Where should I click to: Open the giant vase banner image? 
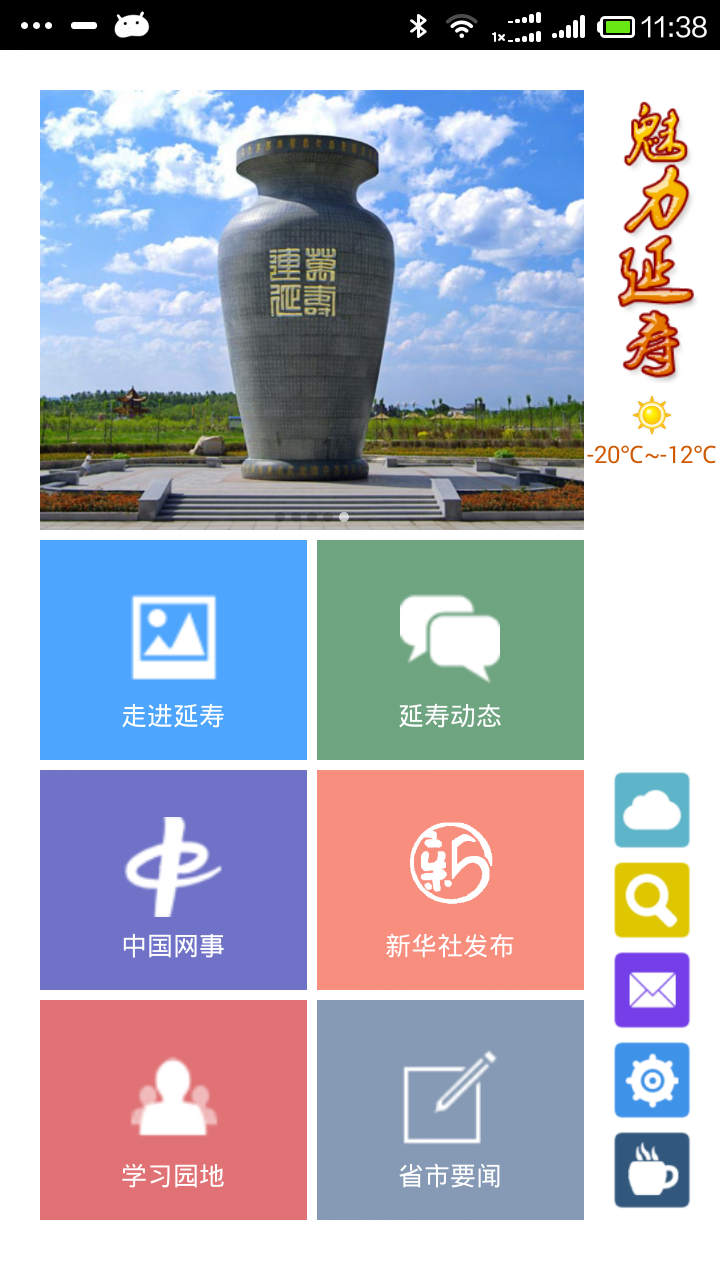coord(312,310)
